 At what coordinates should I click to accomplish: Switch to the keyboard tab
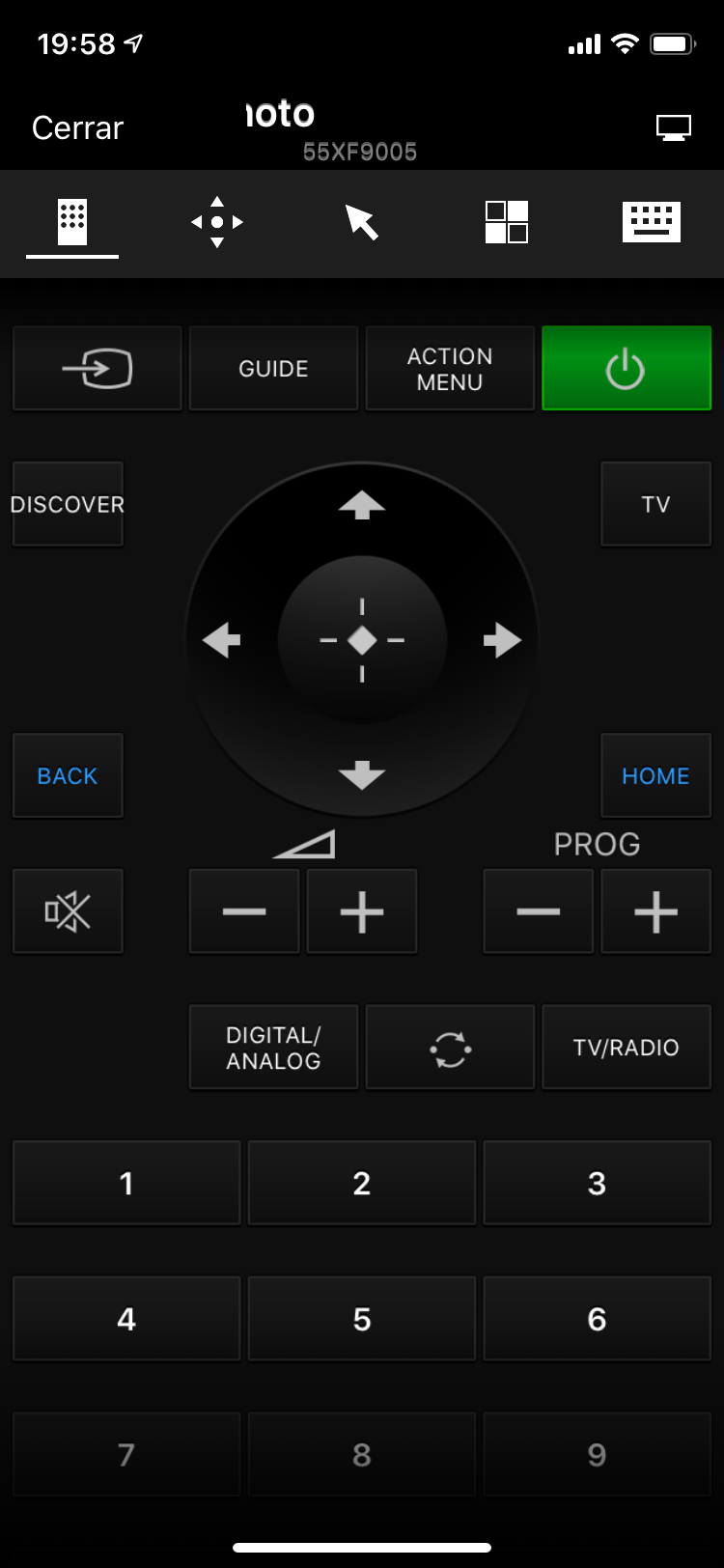point(652,222)
